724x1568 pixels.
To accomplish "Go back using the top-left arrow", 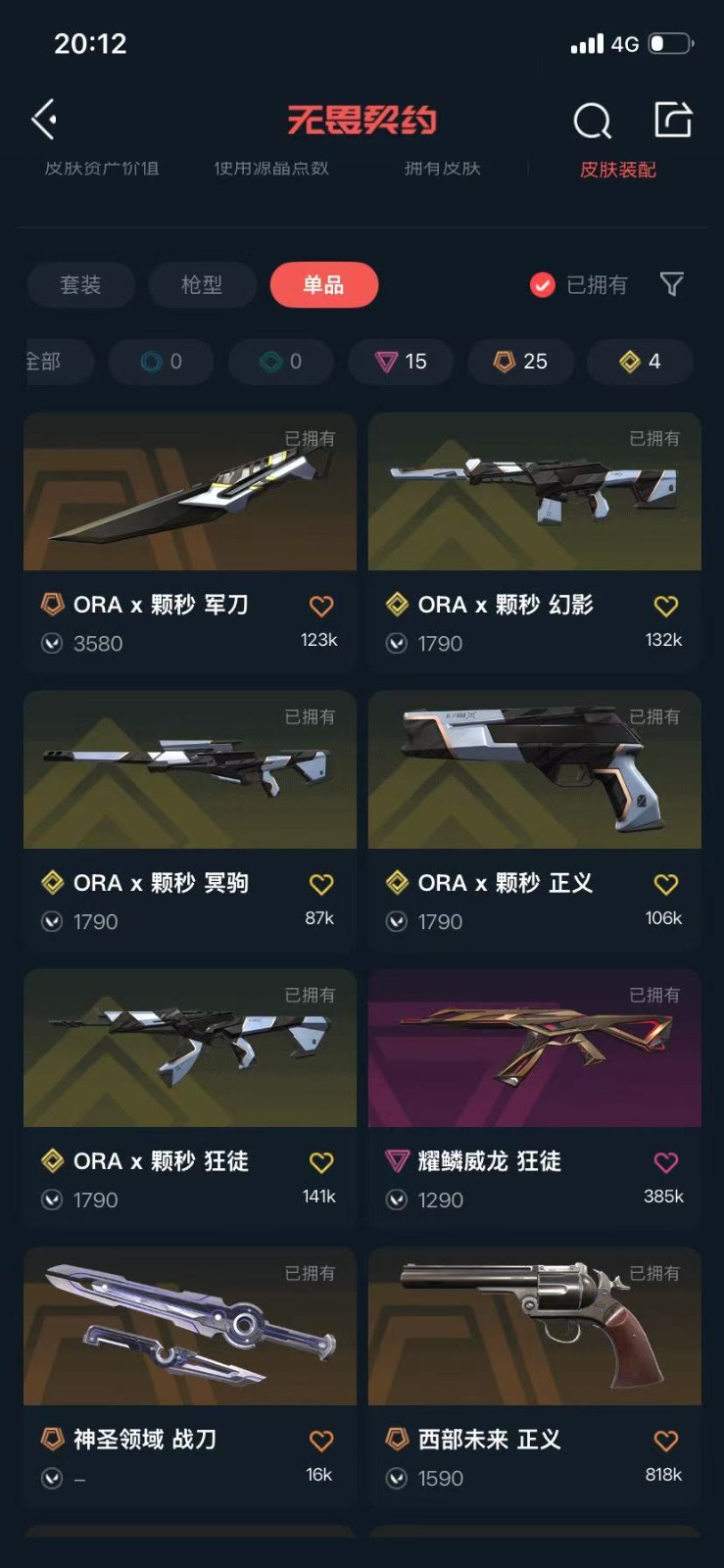I will tap(44, 120).
